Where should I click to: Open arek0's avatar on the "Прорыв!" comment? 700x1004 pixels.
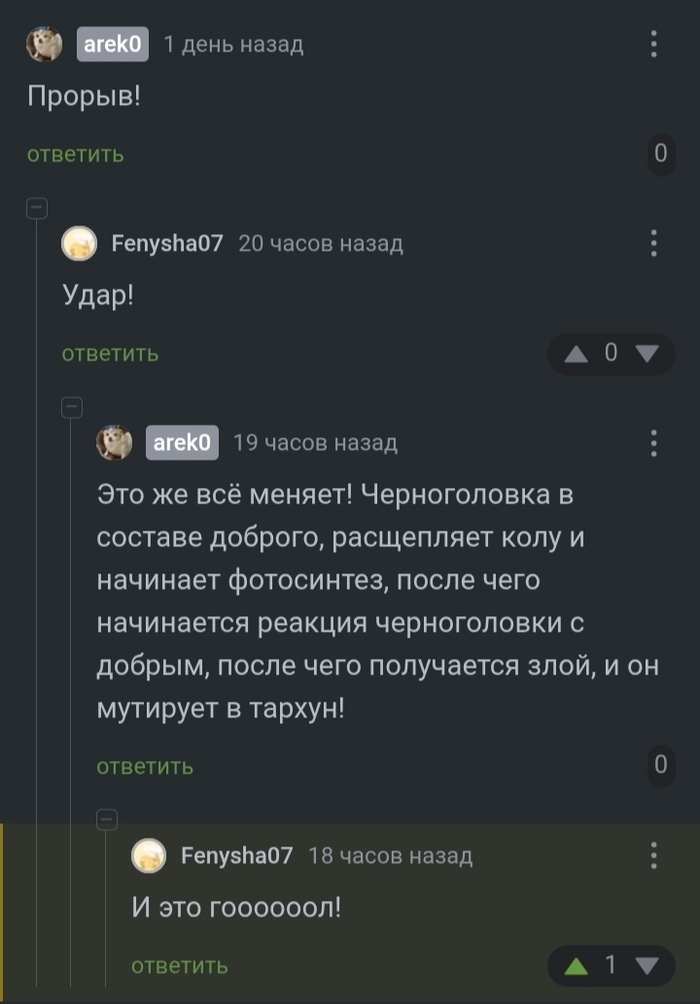pyautogui.click(x=45, y=44)
